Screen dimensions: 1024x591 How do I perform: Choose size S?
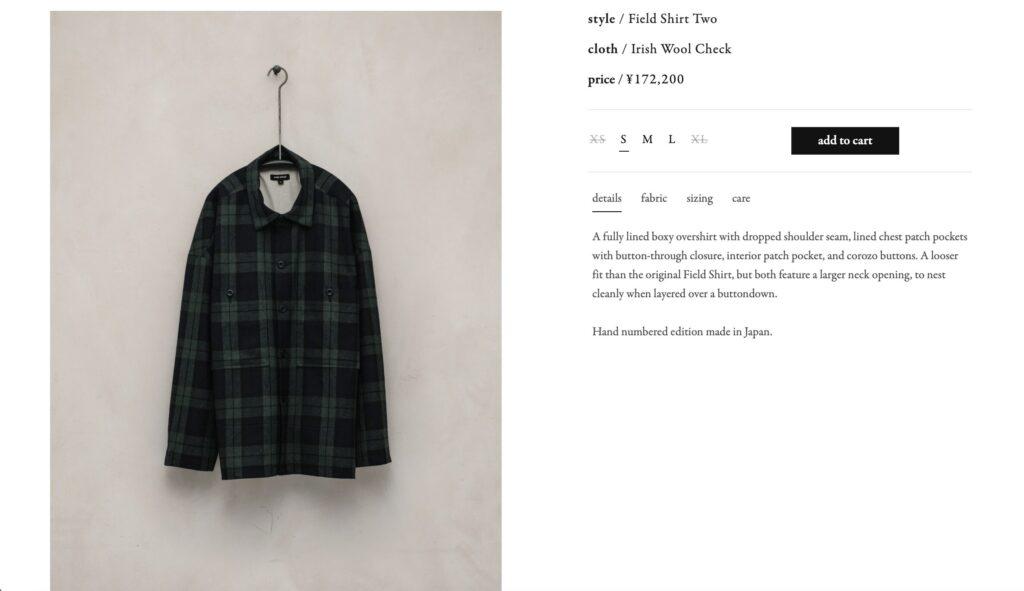click(x=623, y=140)
